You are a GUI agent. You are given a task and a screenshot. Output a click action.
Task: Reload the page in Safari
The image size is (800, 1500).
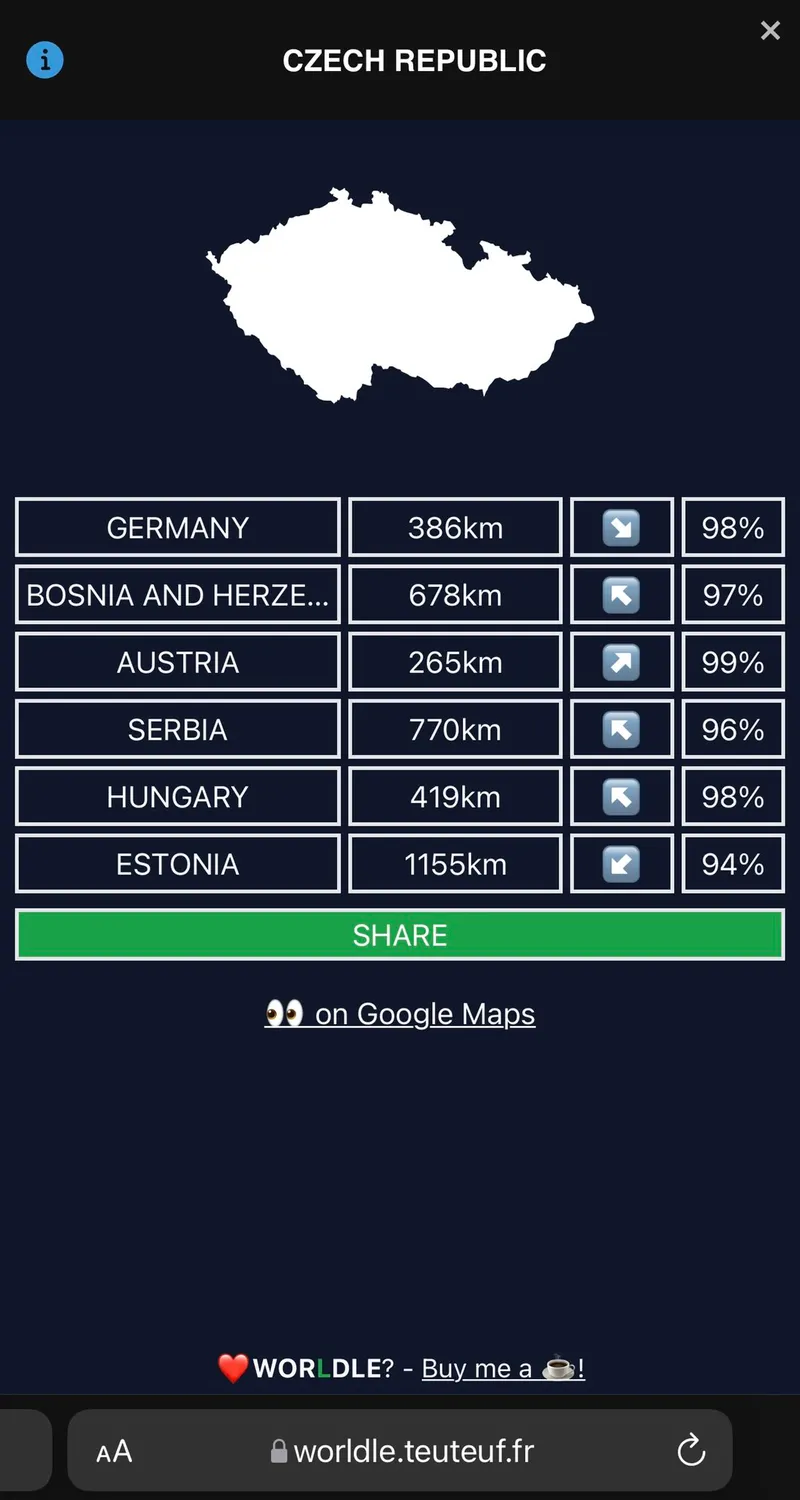(691, 1450)
